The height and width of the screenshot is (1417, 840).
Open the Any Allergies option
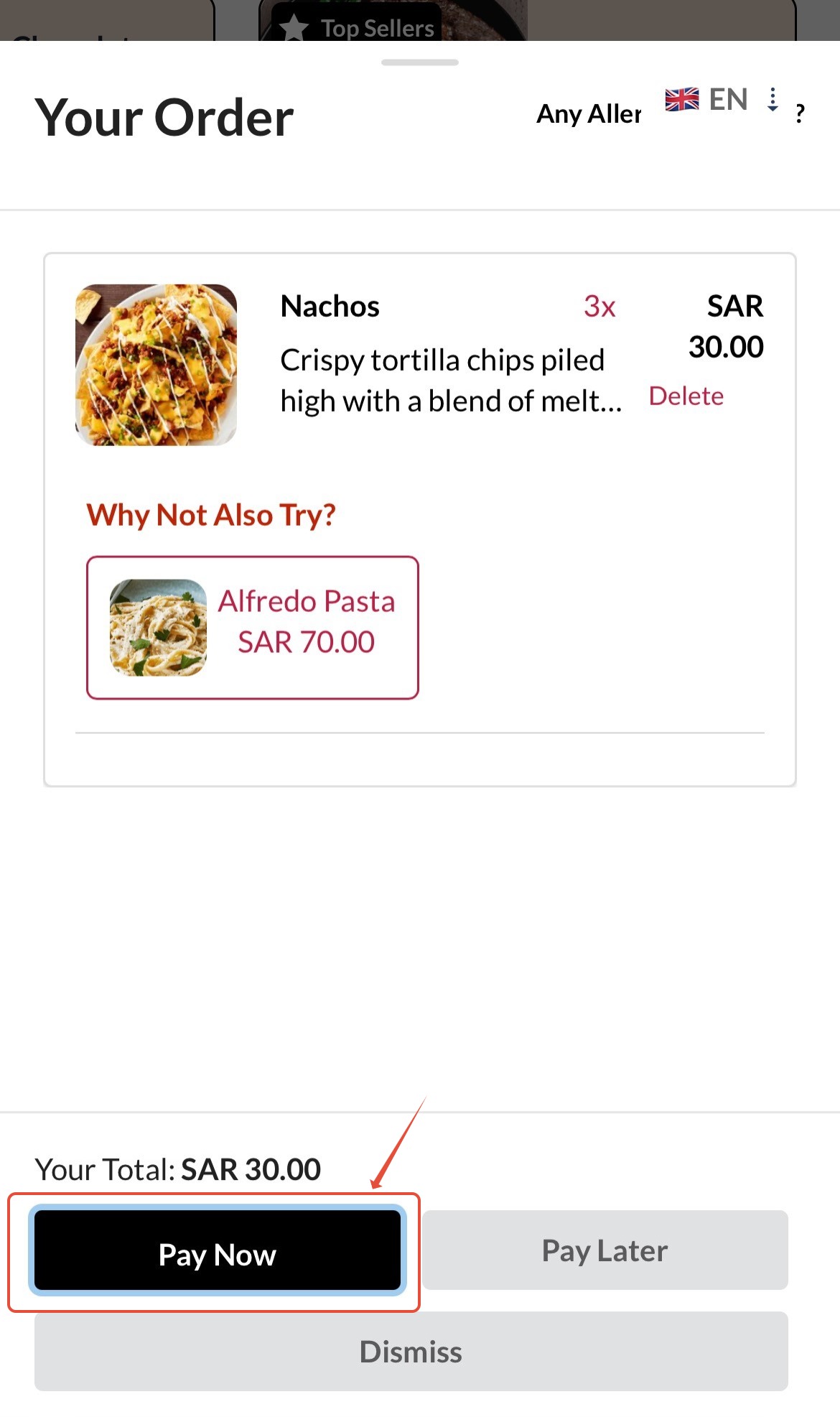(x=589, y=114)
